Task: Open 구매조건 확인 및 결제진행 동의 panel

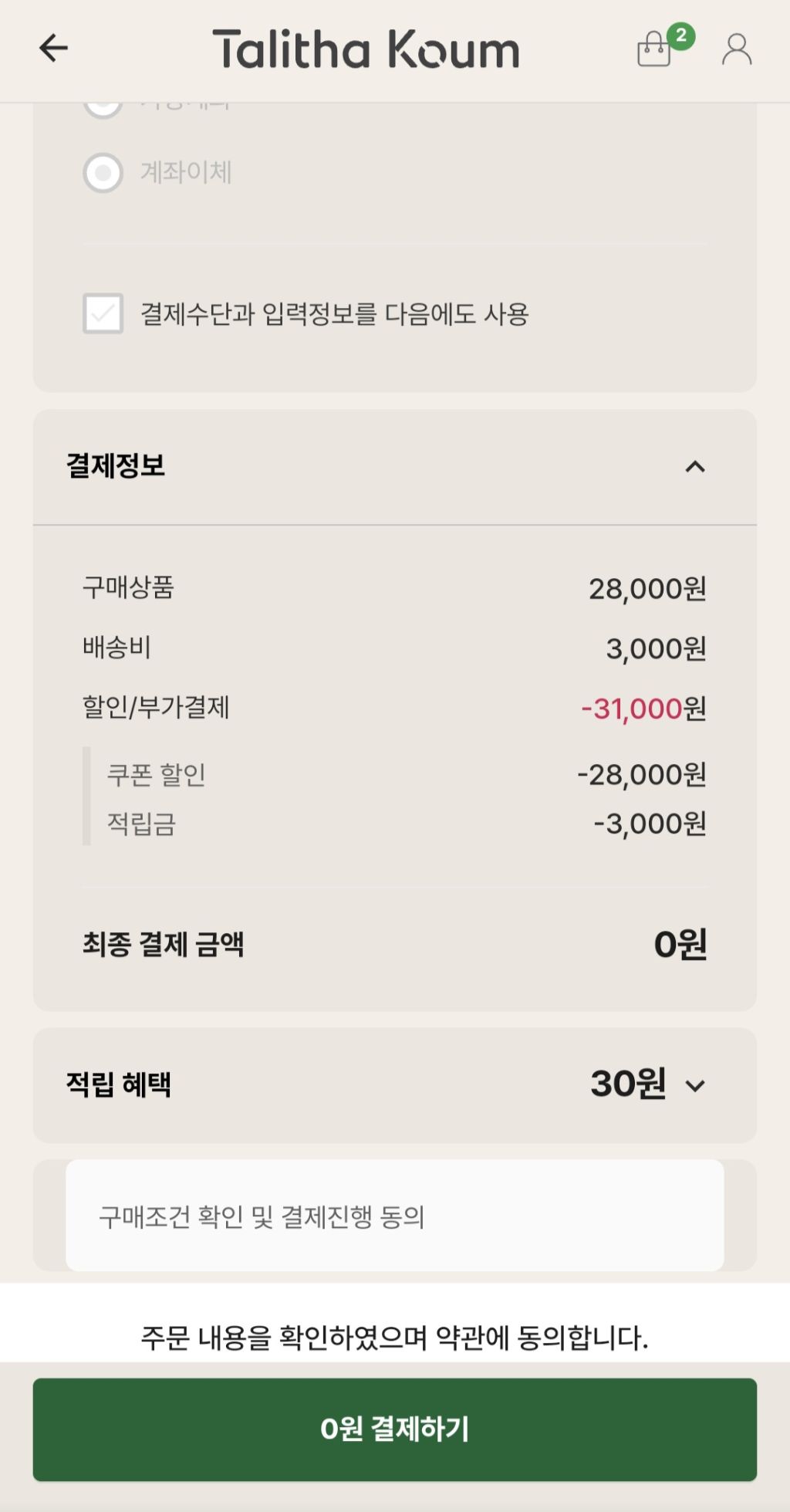Action: [395, 1216]
